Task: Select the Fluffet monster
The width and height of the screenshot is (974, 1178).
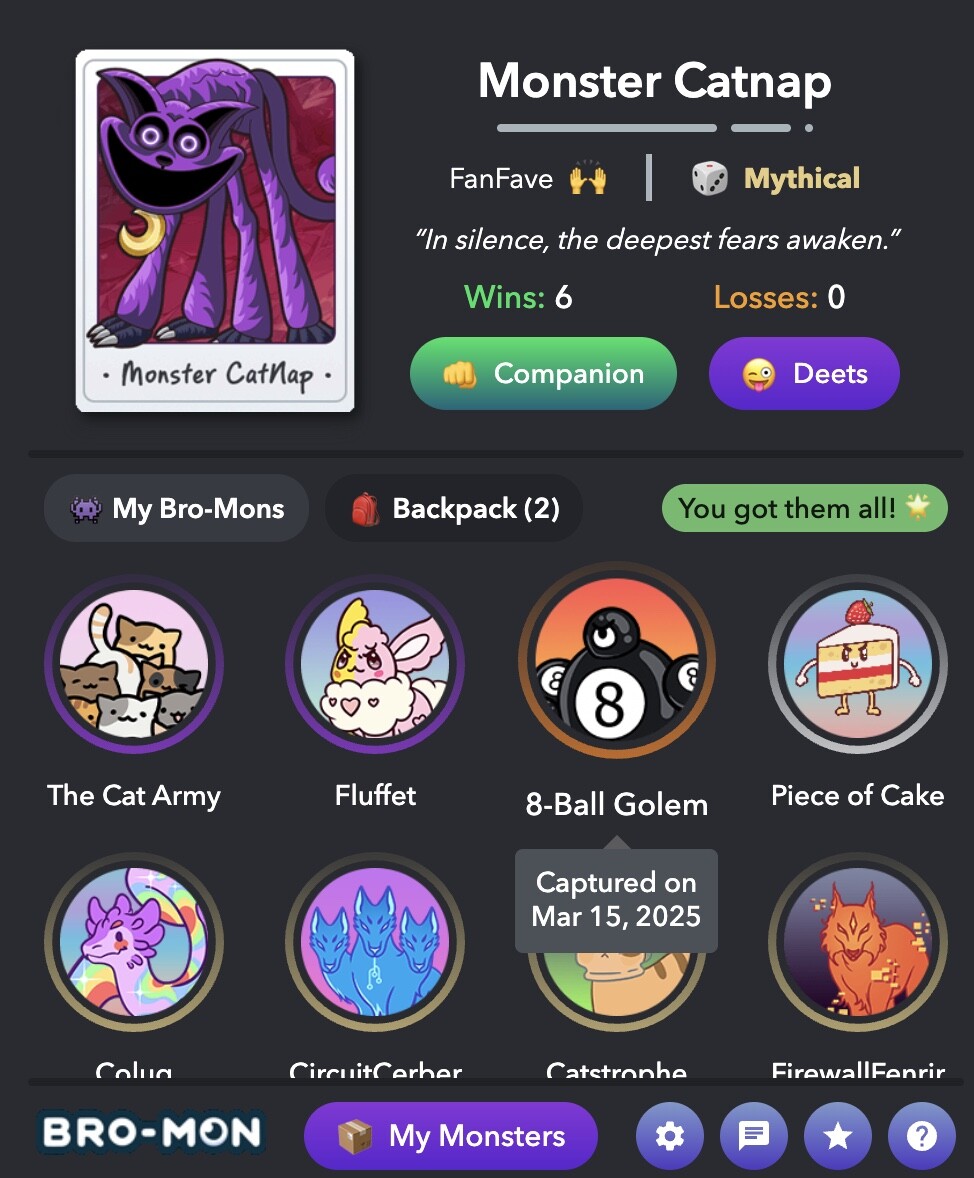Action: pyautogui.click(x=375, y=665)
